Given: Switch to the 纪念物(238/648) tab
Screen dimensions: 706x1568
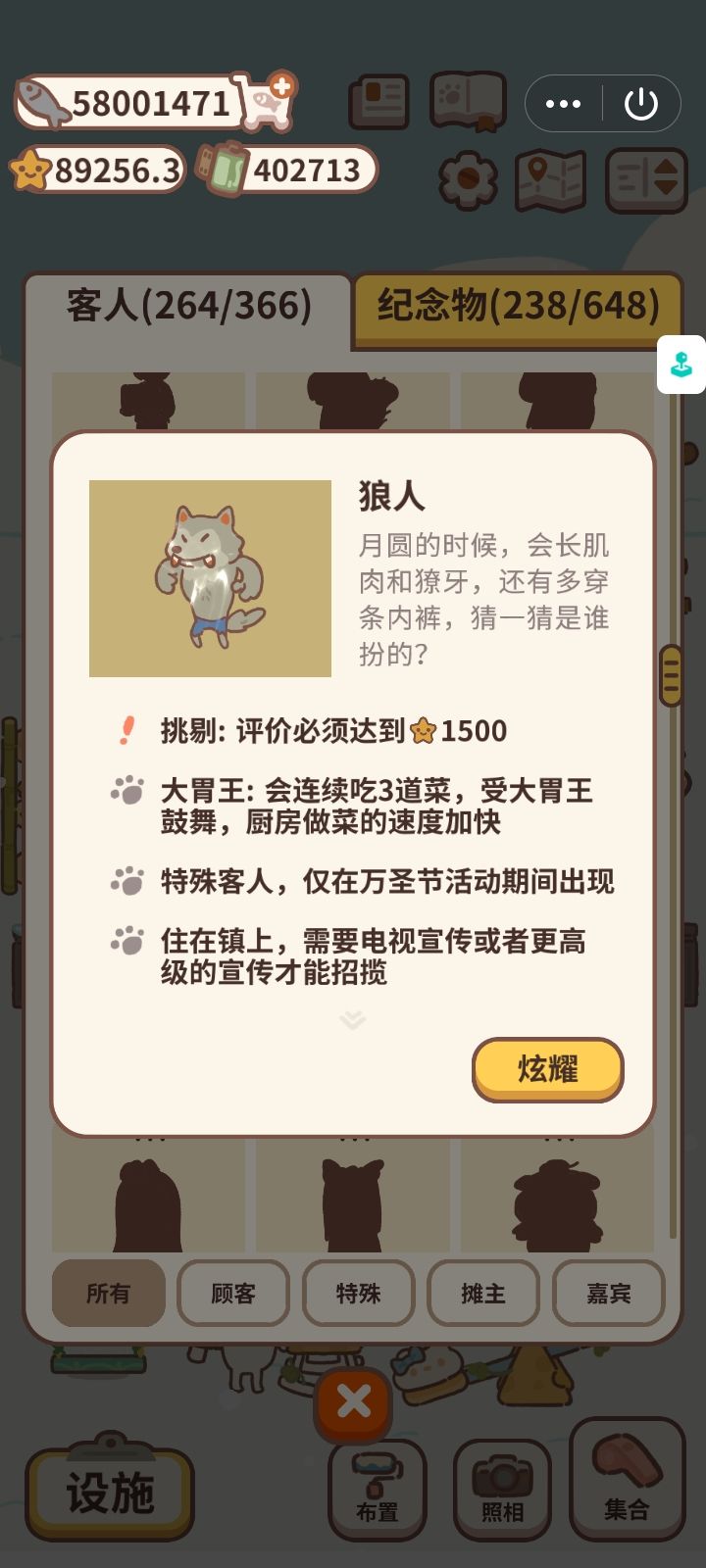Looking at the screenshot, I should tap(517, 307).
